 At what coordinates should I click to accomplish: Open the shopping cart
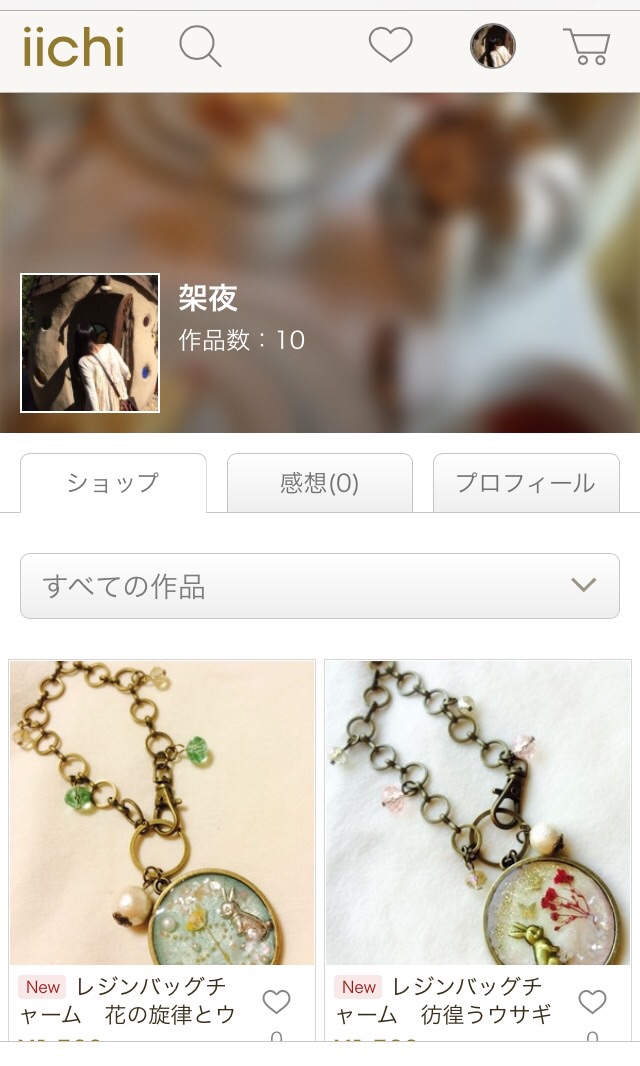coord(587,46)
